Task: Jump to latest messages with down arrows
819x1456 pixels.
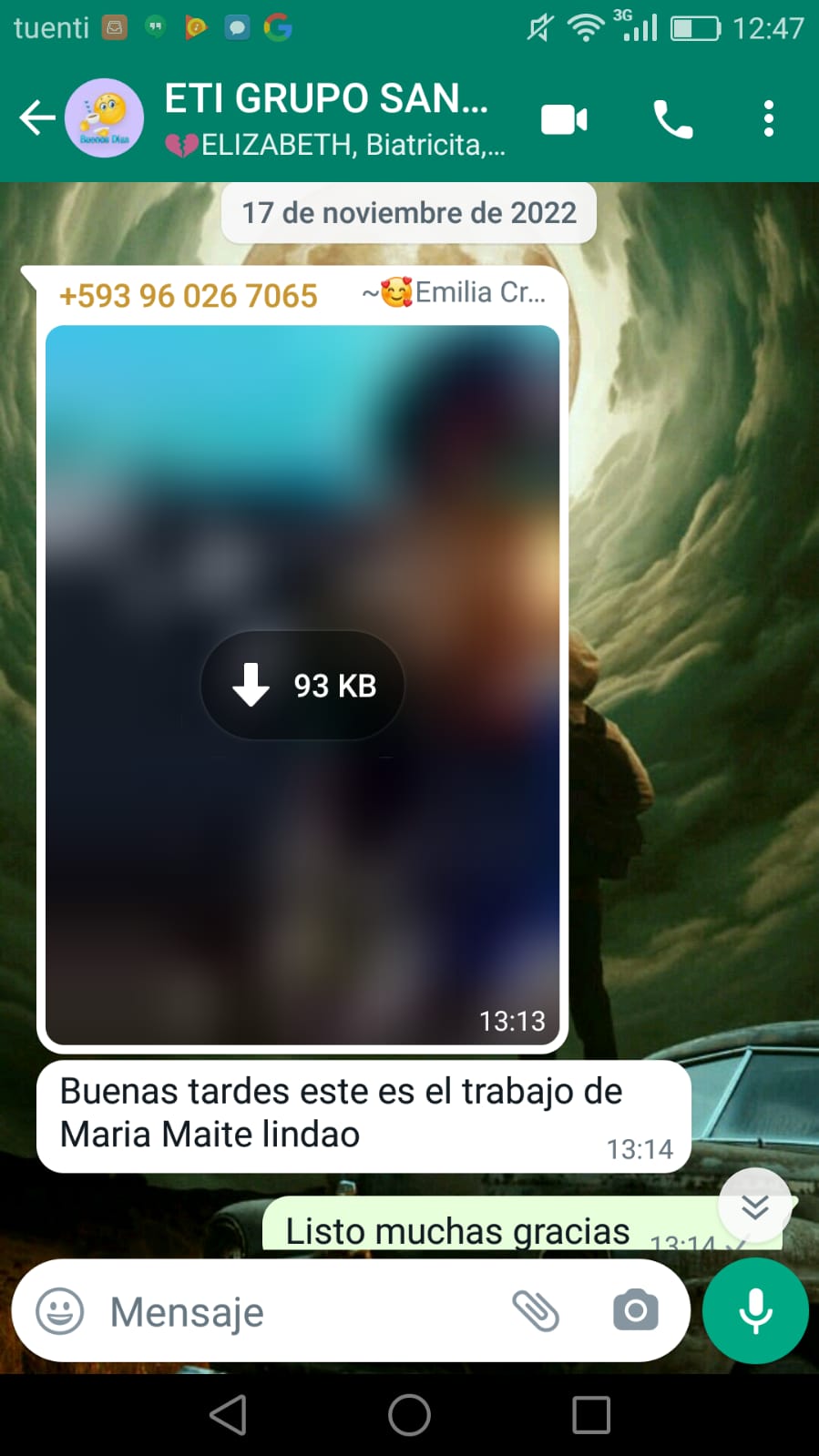Action: (754, 1207)
